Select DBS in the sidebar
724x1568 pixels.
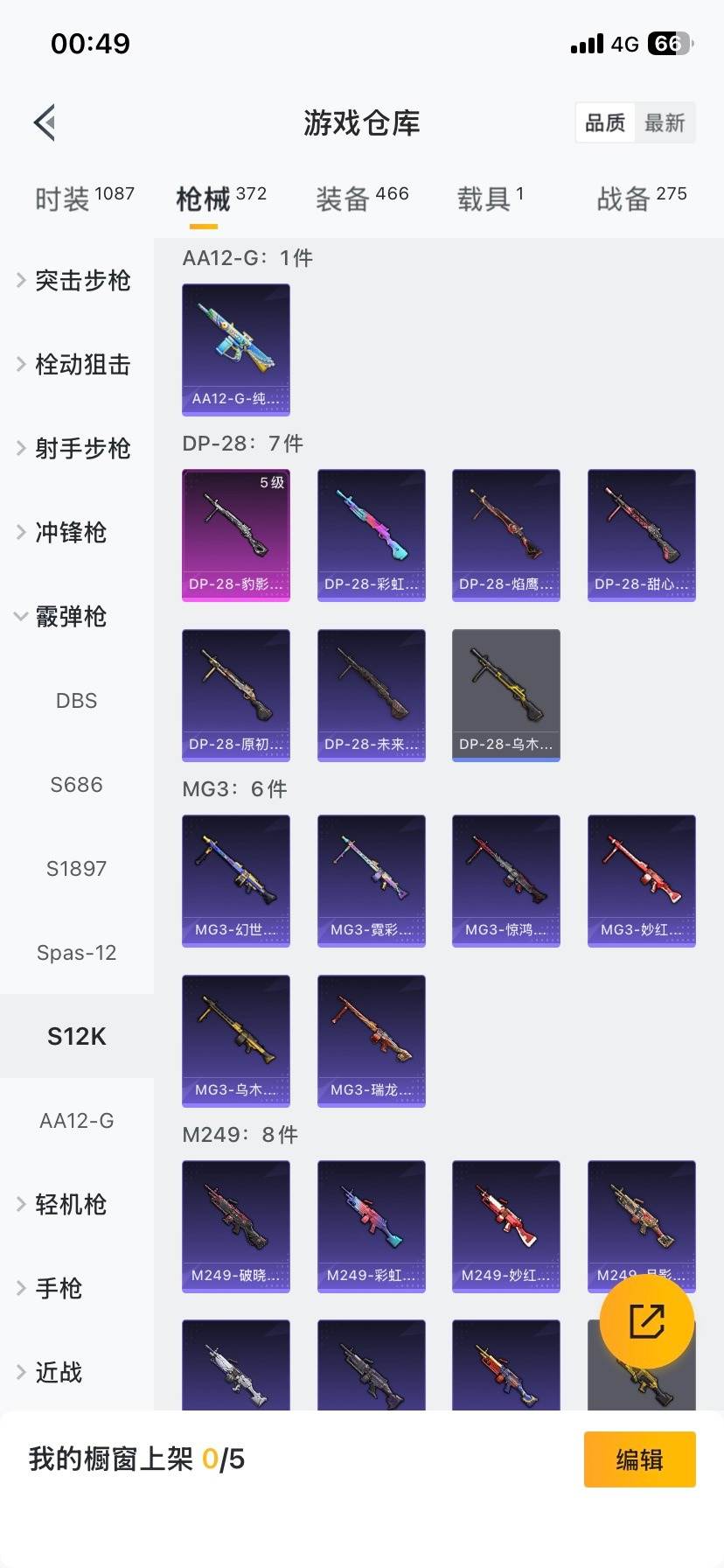click(77, 701)
